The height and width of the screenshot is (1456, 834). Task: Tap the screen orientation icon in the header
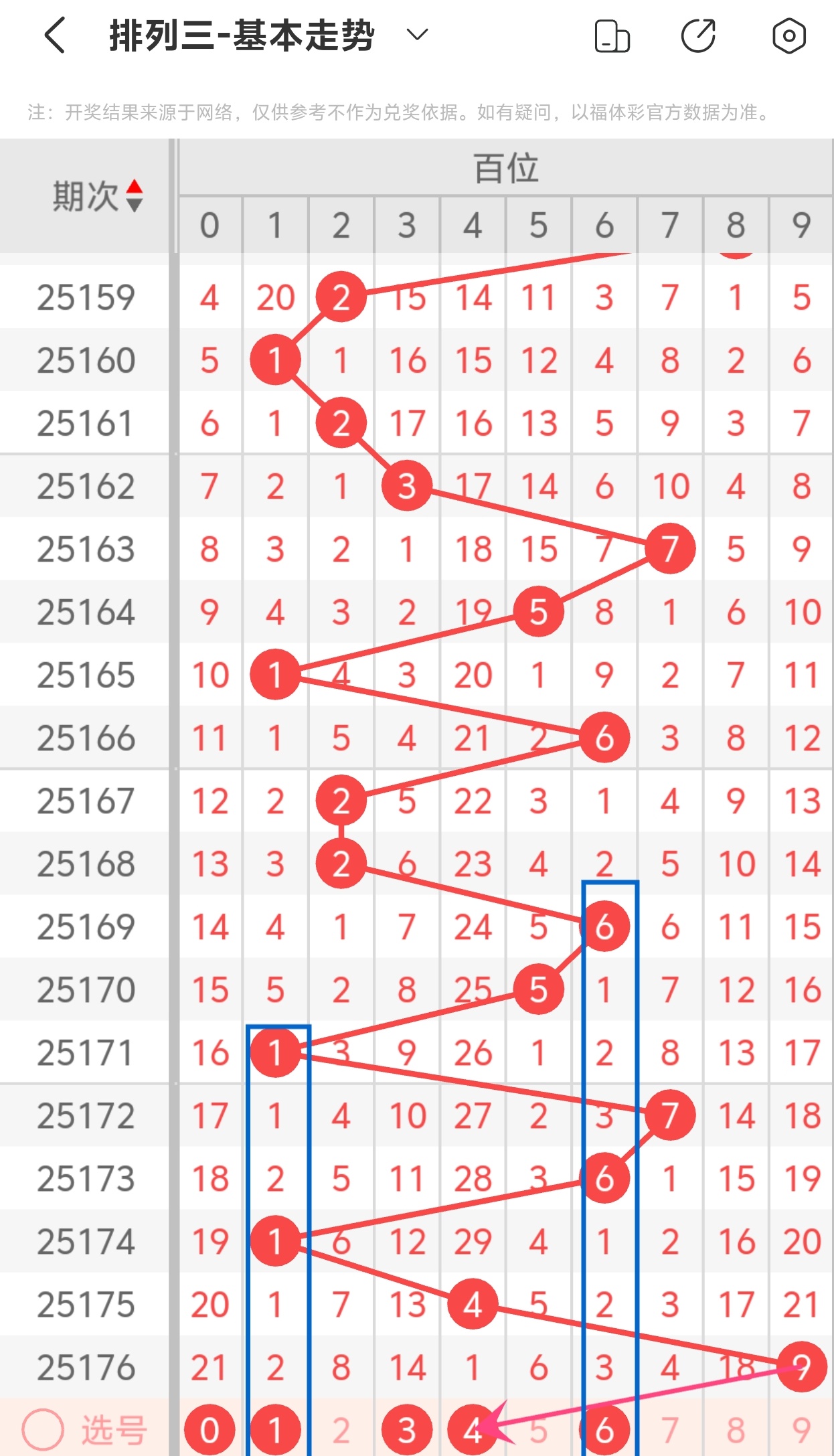(x=612, y=35)
